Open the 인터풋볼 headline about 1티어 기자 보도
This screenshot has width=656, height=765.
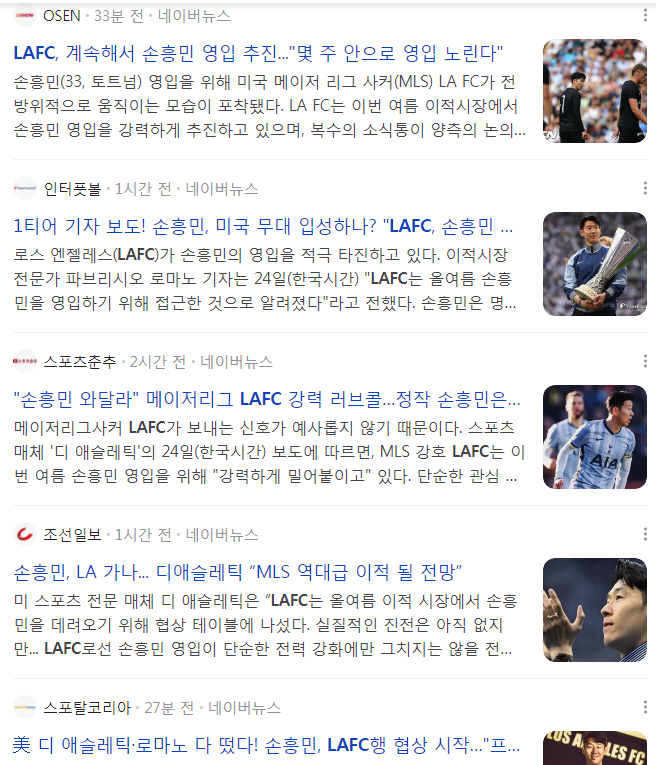263,225
